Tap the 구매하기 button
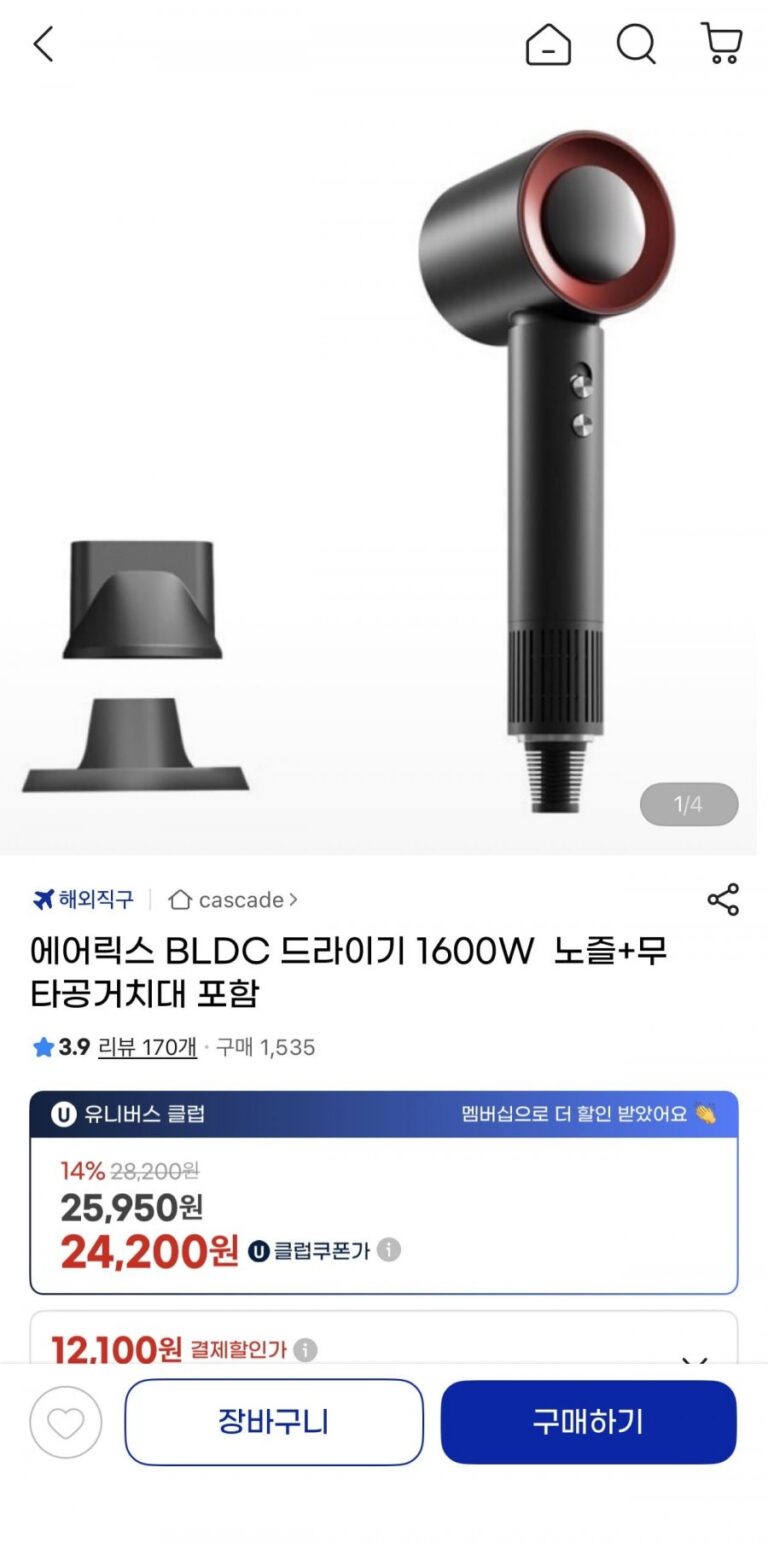Screen dimensions: 768x1543 coord(588,1422)
